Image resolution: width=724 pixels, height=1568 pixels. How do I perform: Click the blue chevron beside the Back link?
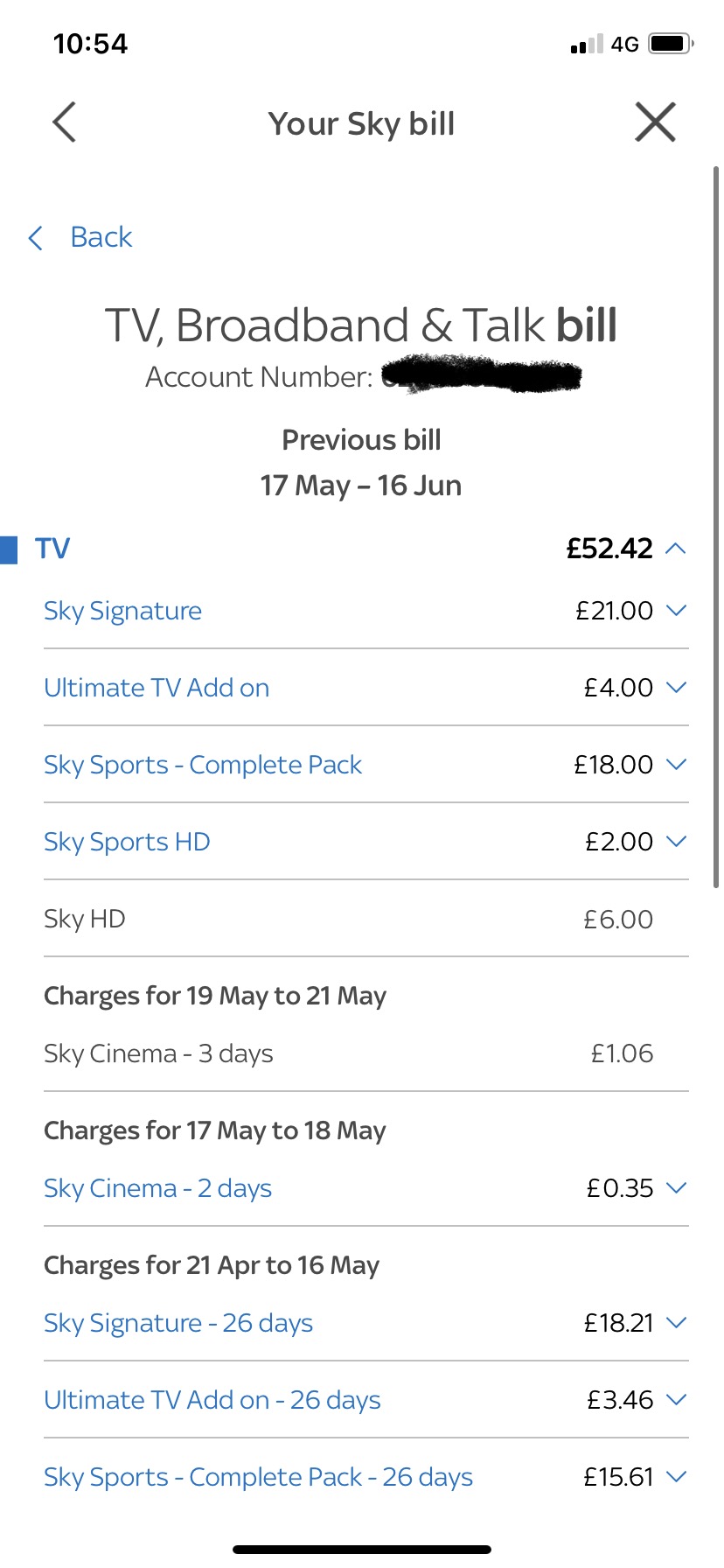(35, 237)
